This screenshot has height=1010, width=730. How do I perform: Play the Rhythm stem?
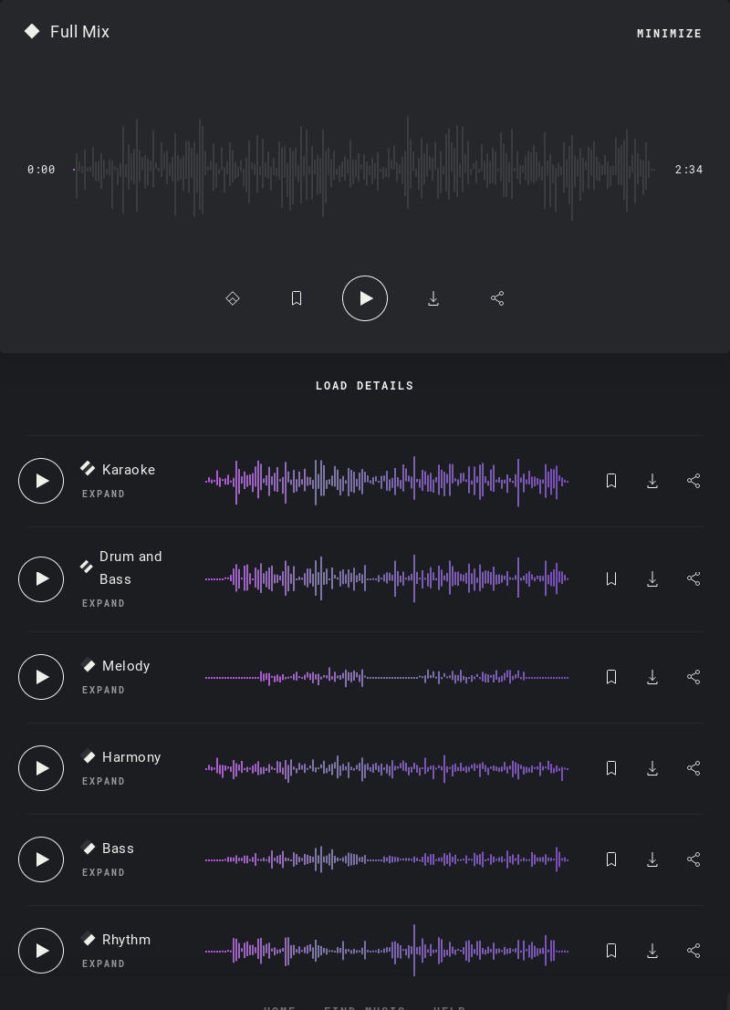tap(41, 951)
